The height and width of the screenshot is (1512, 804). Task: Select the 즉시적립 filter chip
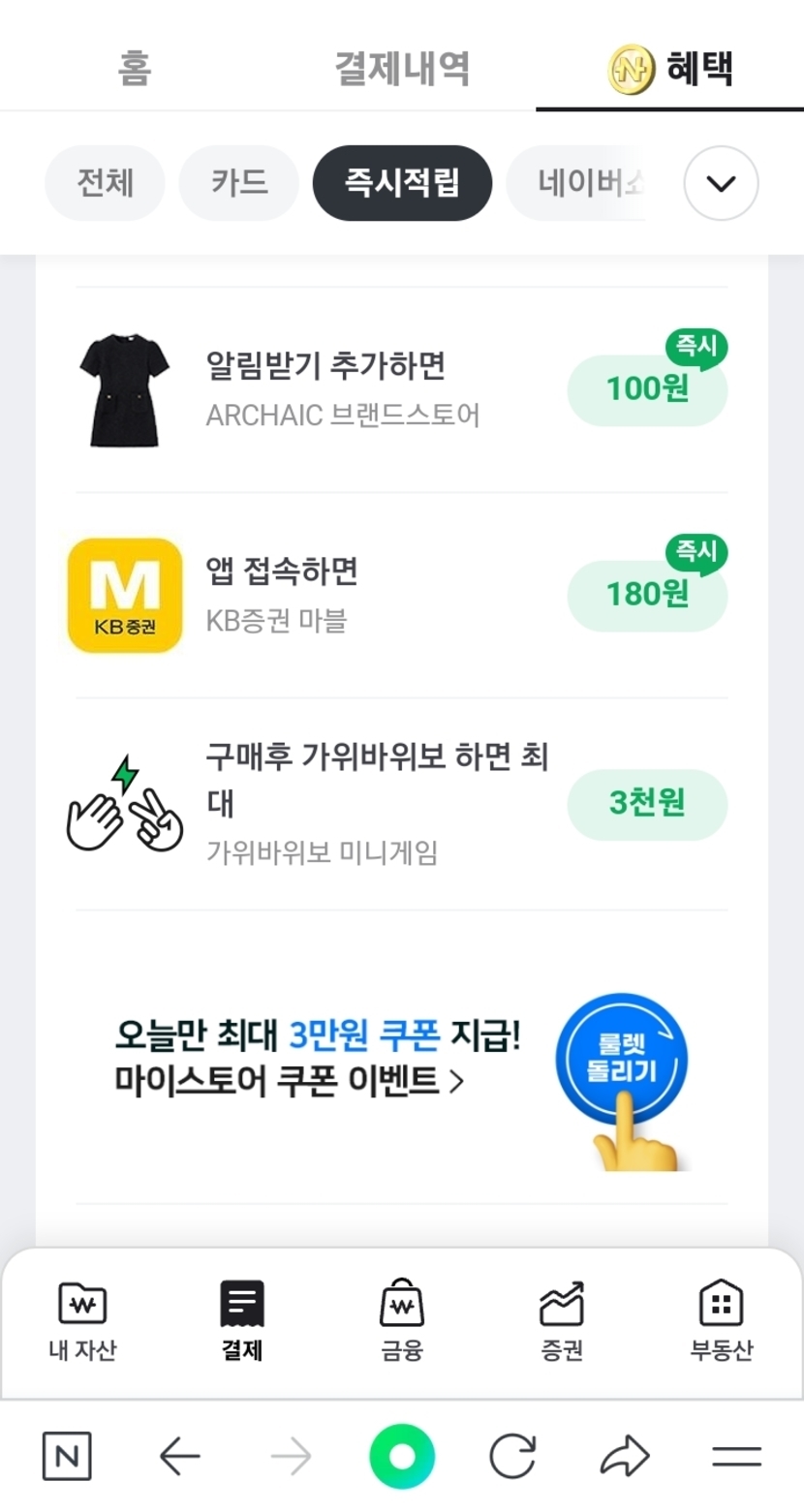pyautogui.click(x=402, y=183)
